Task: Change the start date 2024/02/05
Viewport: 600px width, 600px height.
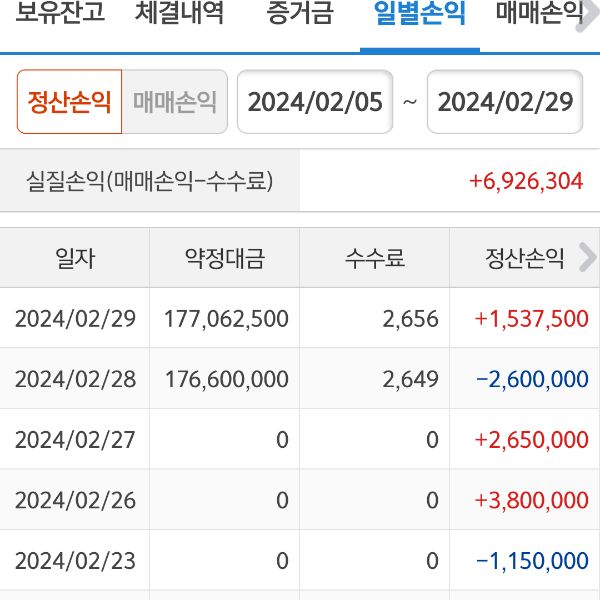Action: 315,102
